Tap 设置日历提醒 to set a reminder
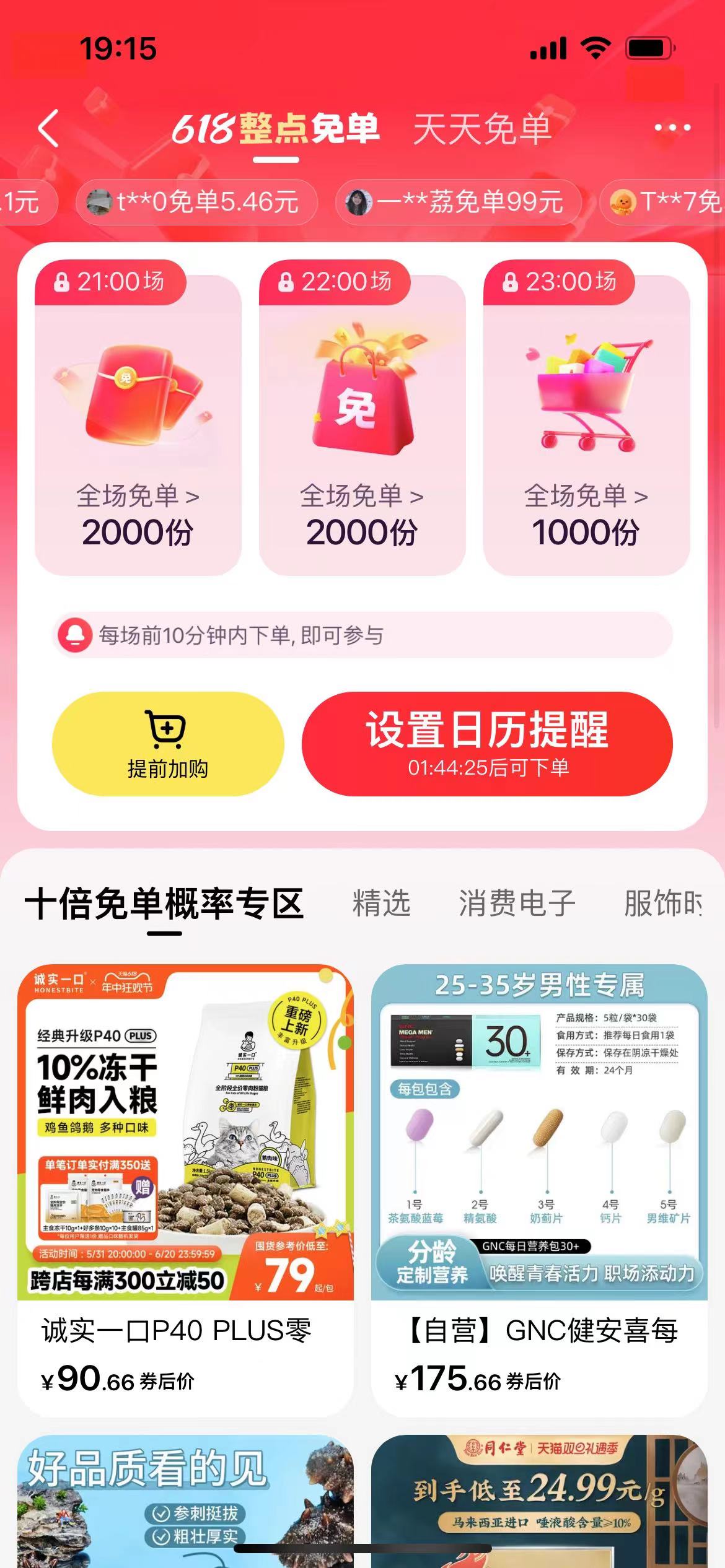Image resolution: width=725 pixels, height=1568 pixels. (x=487, y=744)
